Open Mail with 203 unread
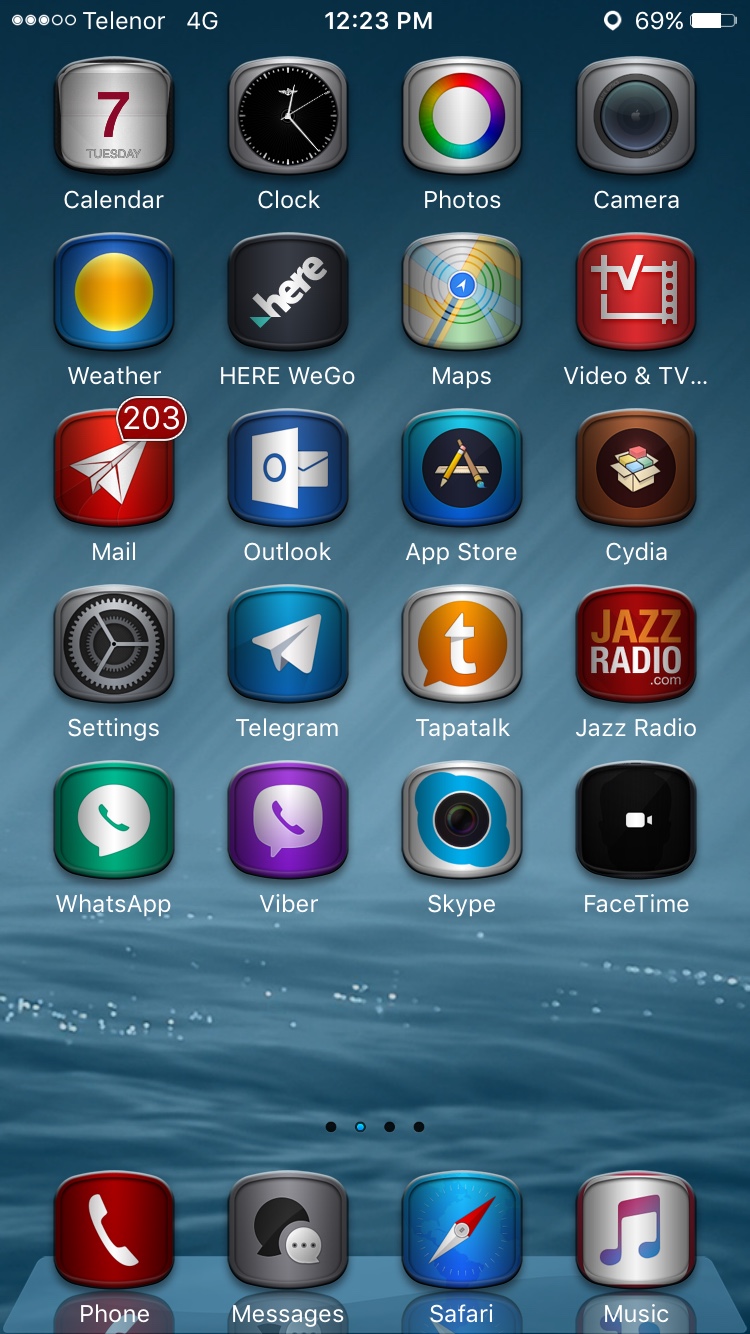Viewport: 750px width, 1334px height. 113,468
